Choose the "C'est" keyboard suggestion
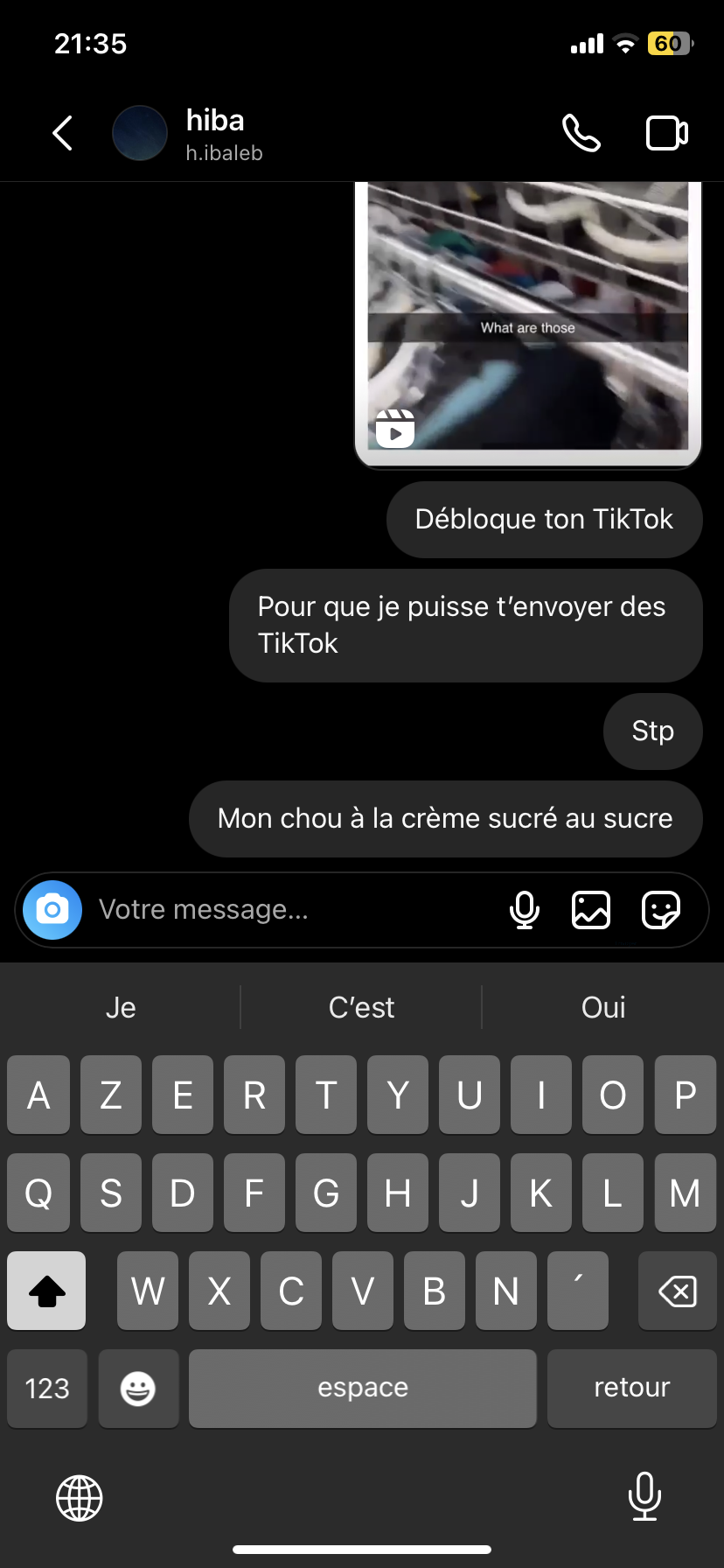This screenshot has width=724, height=1568. pos(361,1007)
